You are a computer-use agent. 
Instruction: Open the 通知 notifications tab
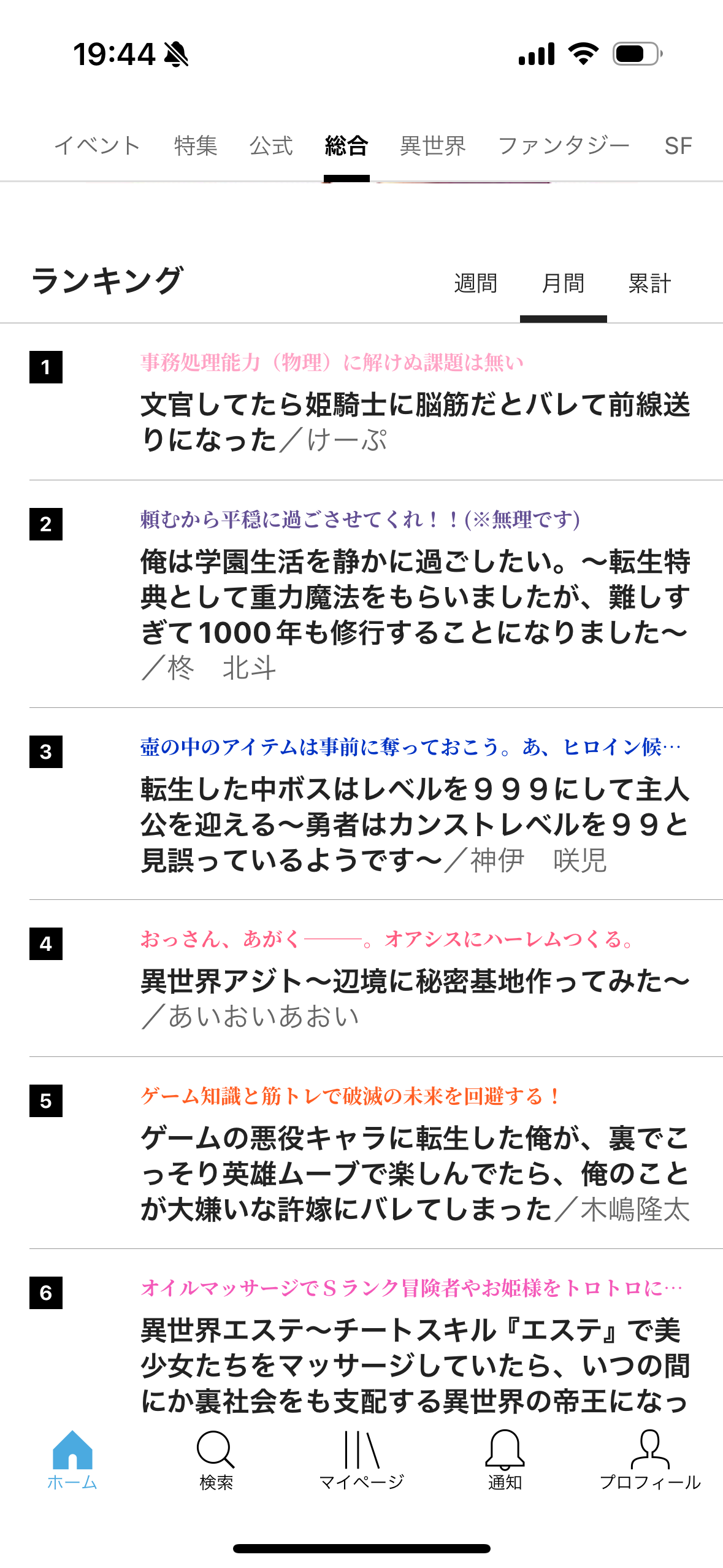point(505,1460)
